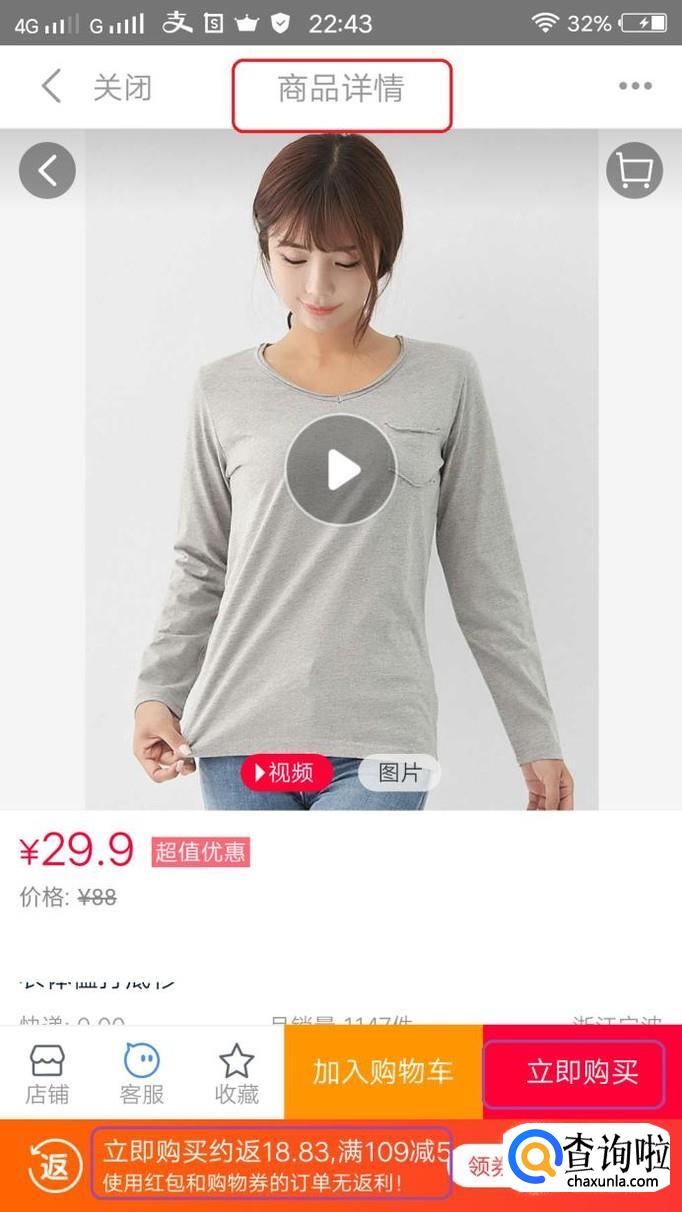Open the 立即购买约返18.83 rebate banner
682x1212 pixels.
(x=272, y=1163)
